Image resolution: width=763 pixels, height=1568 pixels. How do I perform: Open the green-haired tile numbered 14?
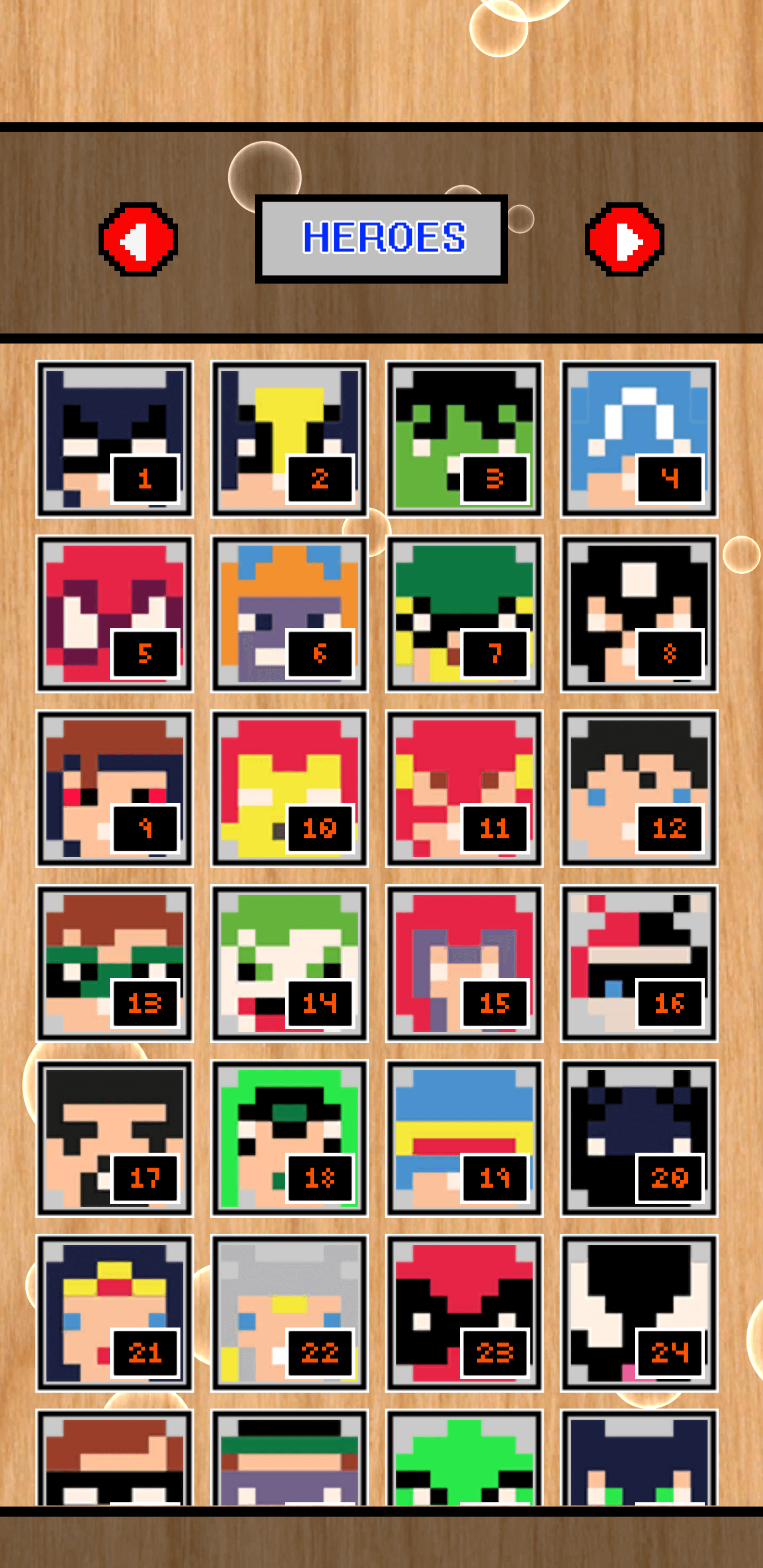(x=289, y=963)
